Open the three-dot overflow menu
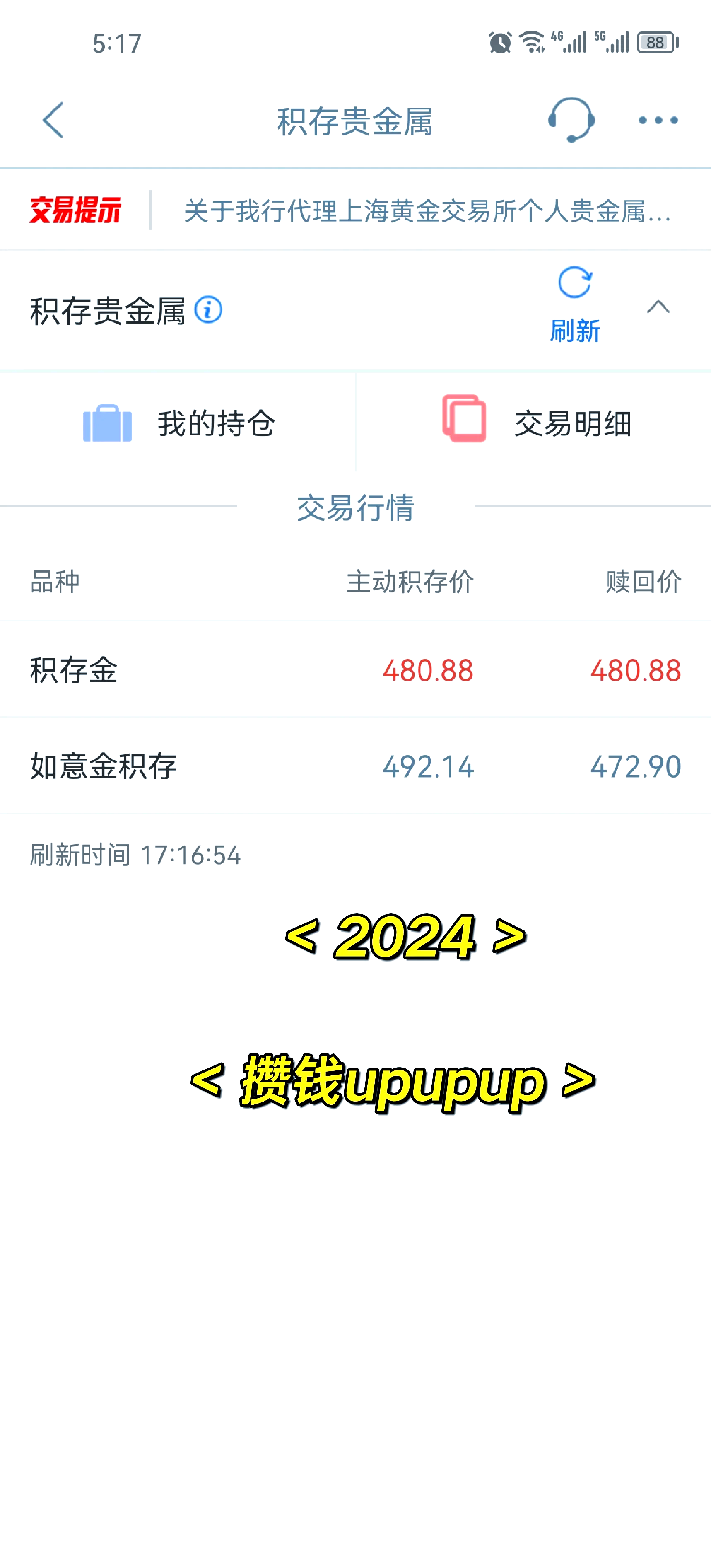The width and height of the screenshot is (711, 1568). [658, 120]
